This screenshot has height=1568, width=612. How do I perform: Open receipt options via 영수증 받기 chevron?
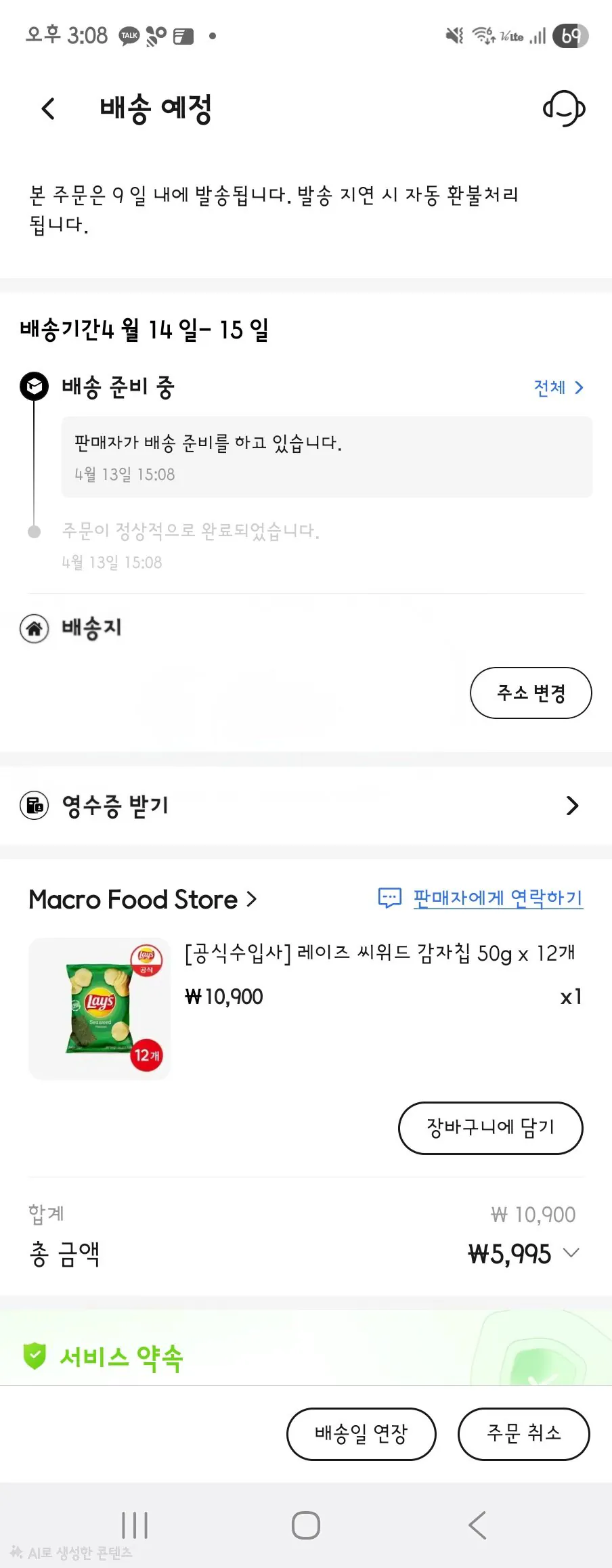[573, 806]
